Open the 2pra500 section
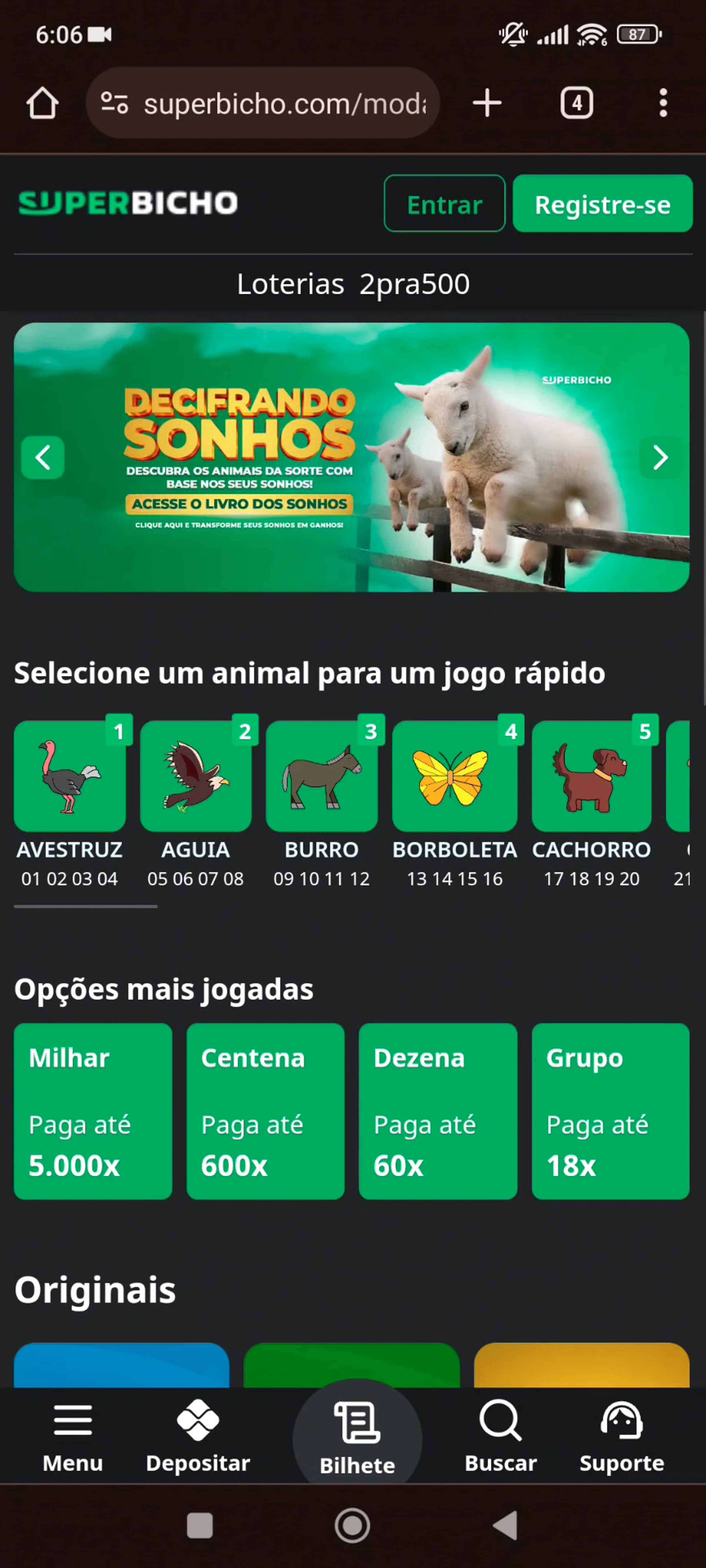Viewport: 706px width, 1568px height. coord(415,284)
